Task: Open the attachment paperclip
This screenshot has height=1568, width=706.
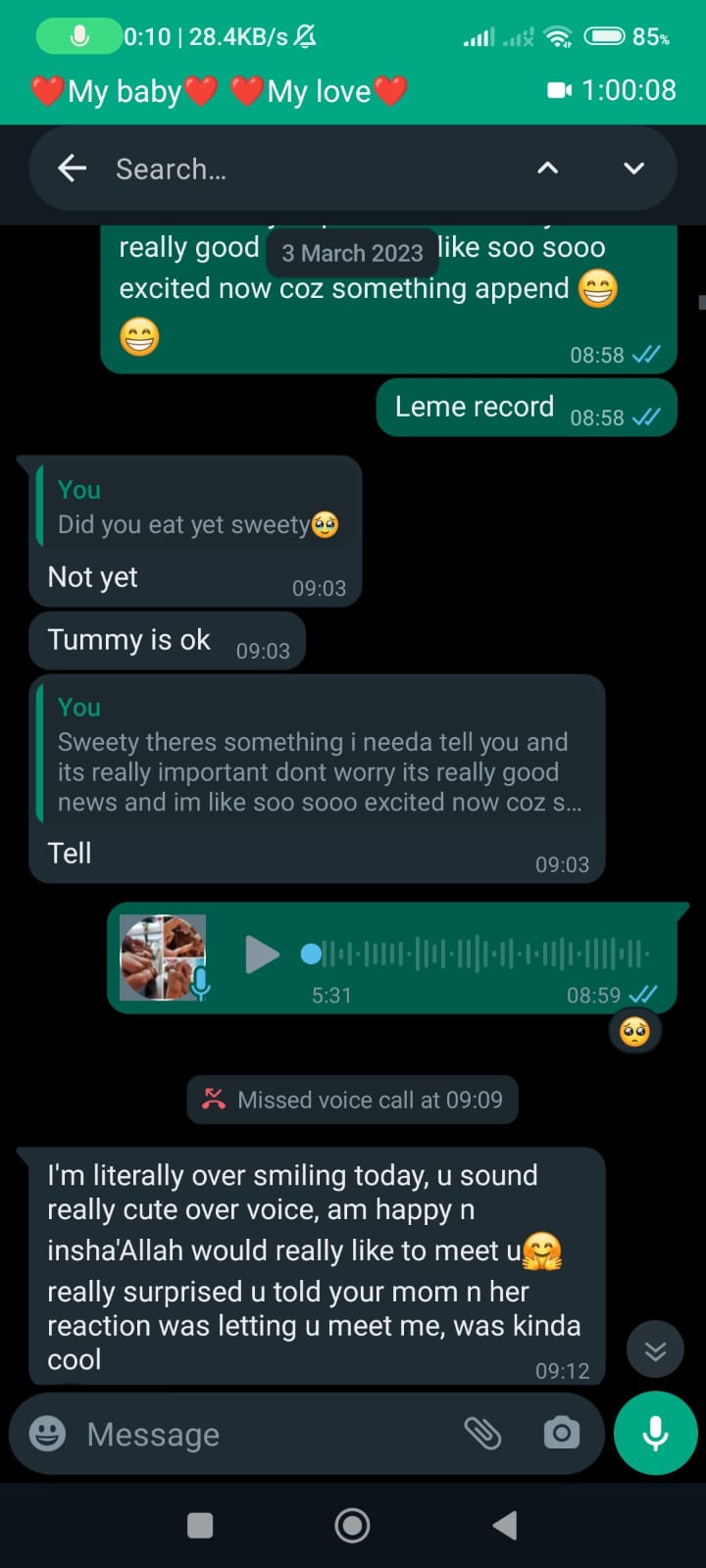Action: tap(482, 1434)
